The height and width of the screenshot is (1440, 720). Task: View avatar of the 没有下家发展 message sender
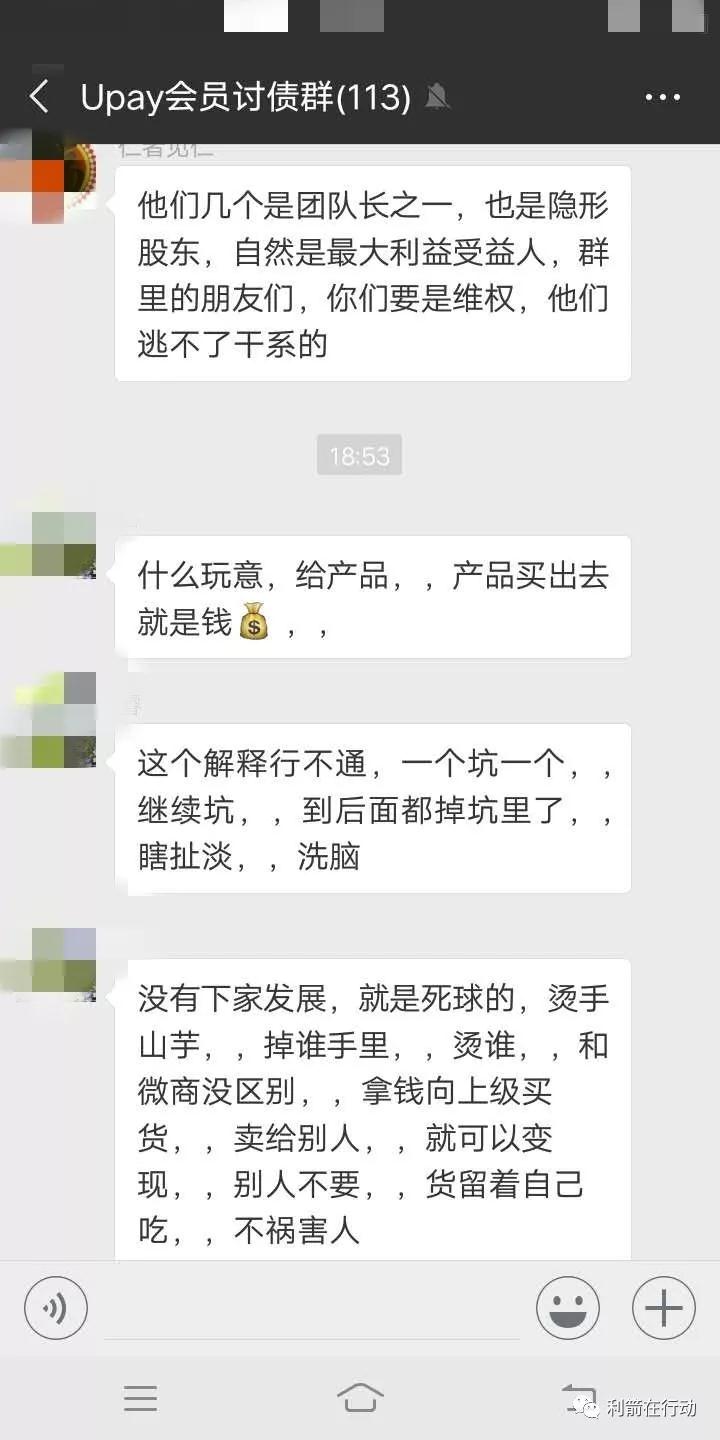50,964
